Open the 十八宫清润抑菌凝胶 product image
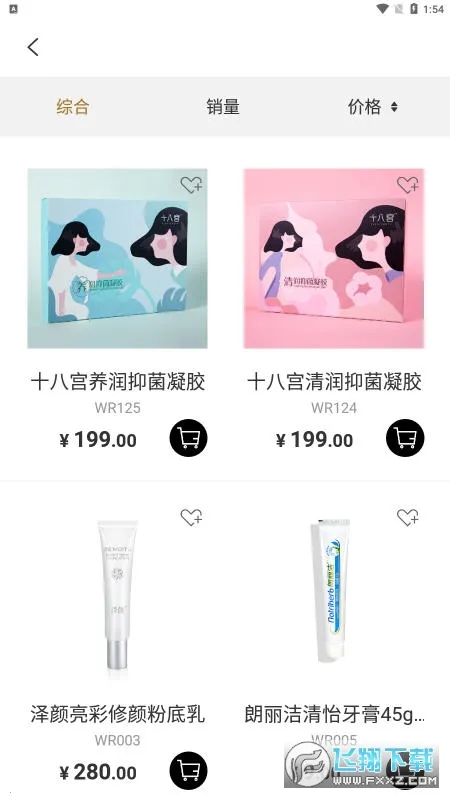The height and width of the screenshot is (800, 450). (334, 258)
